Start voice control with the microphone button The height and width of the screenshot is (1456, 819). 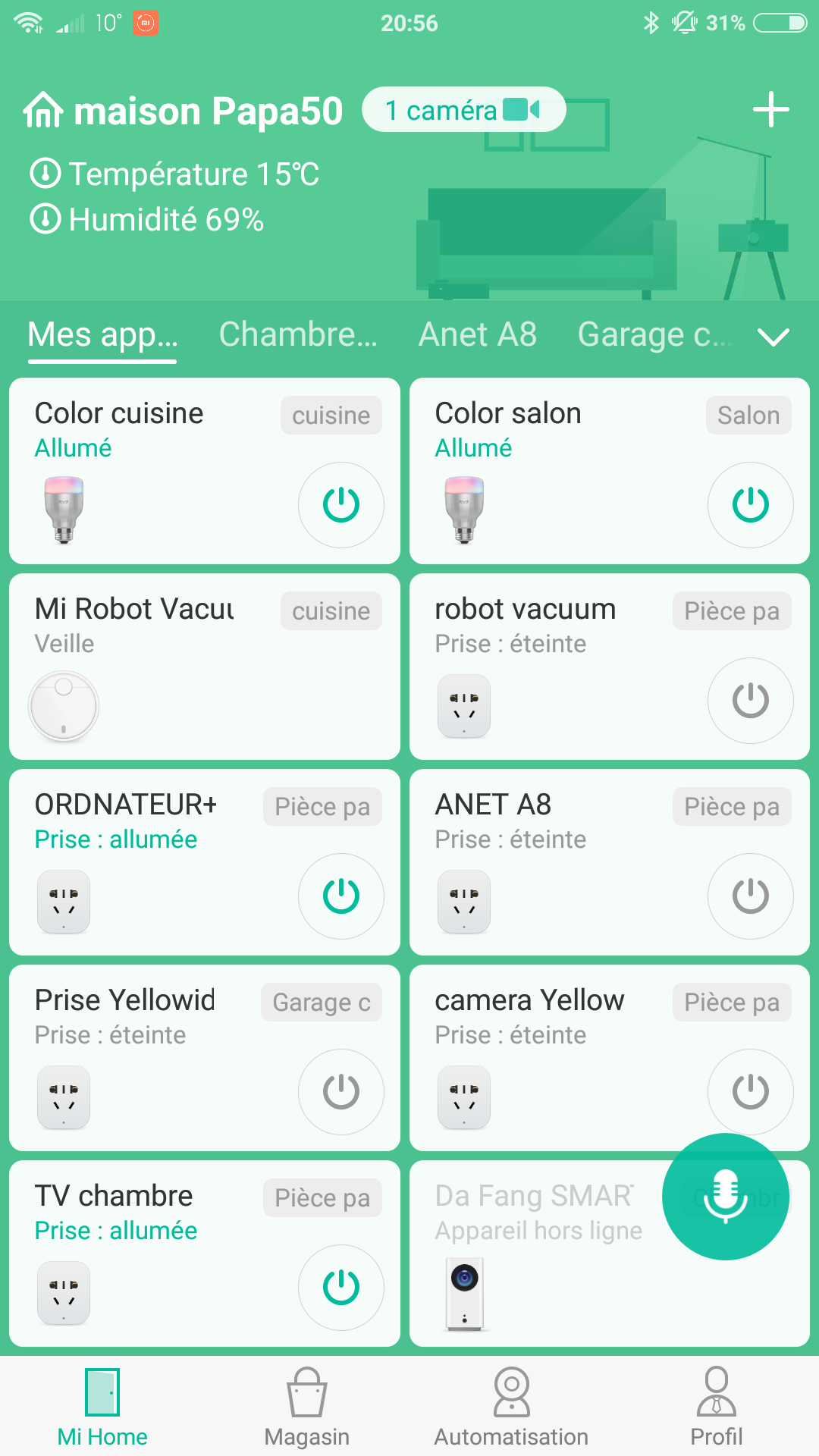(725, 1197)
